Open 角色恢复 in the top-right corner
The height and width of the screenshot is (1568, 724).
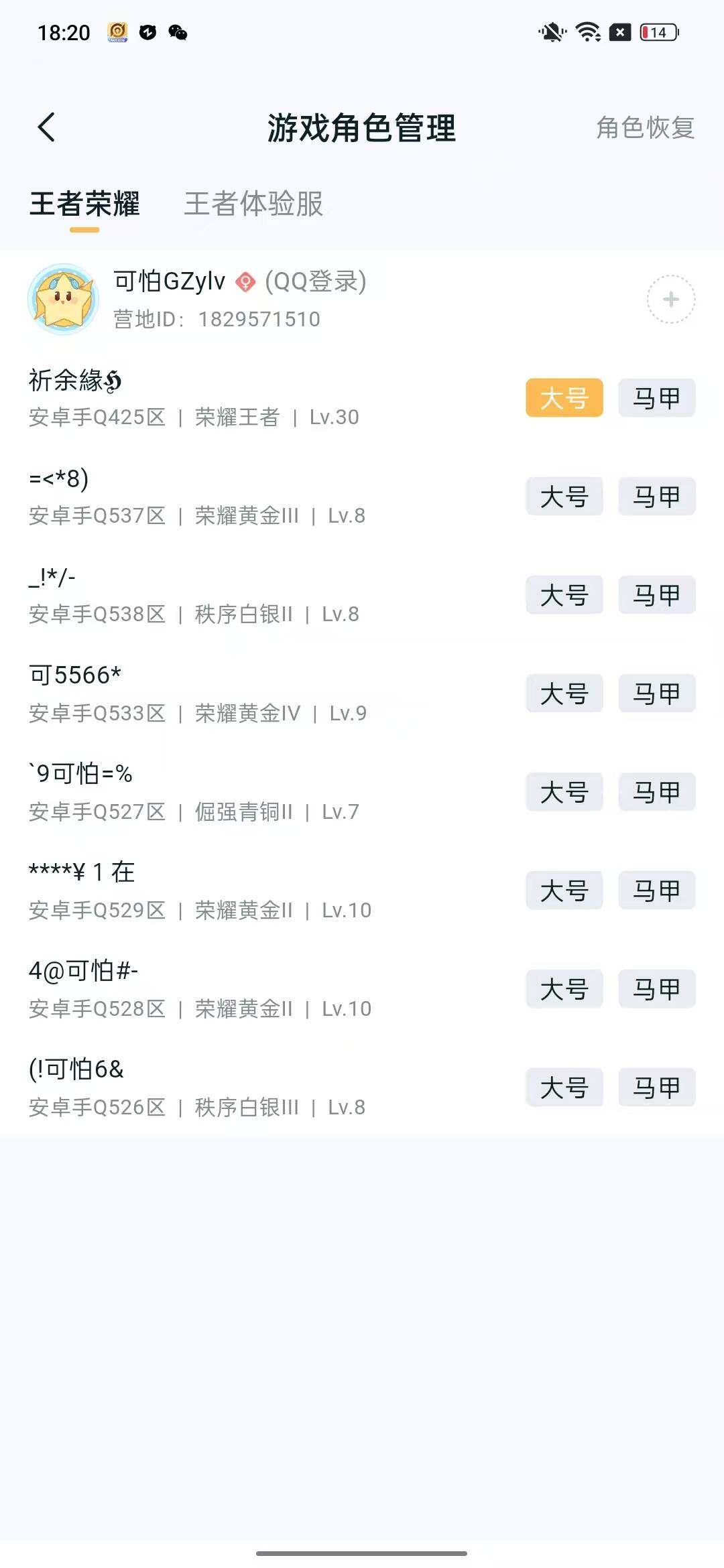pos(644,127)
